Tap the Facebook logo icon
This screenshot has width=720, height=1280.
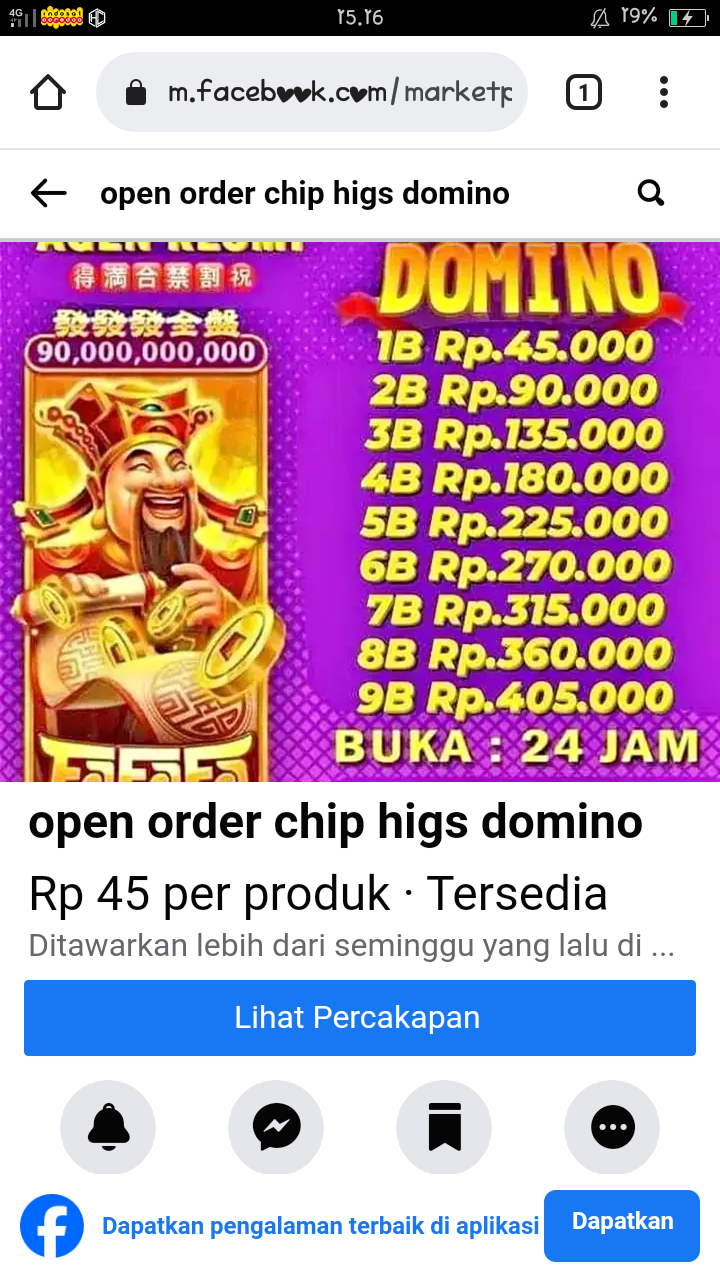tap(50, 1225)
